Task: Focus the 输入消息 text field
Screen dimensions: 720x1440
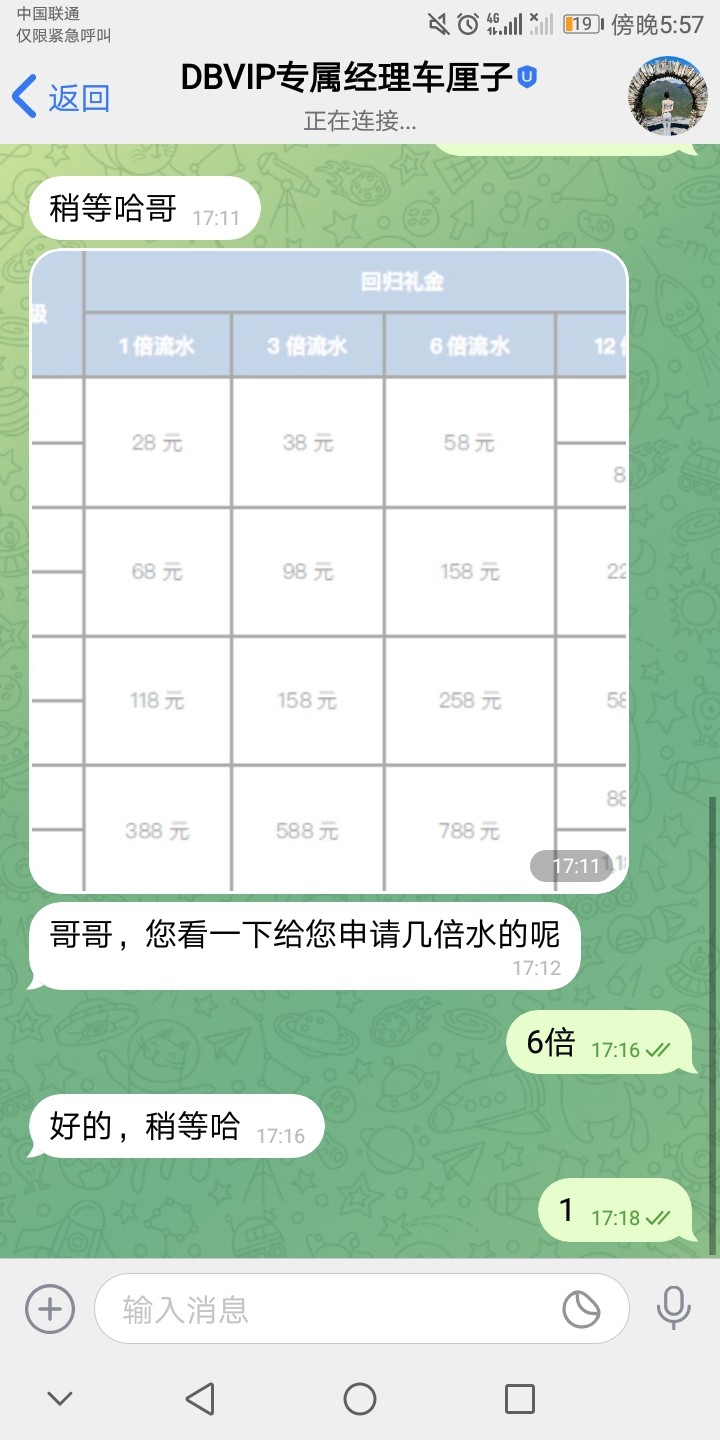Action: tap(330, 1309)
